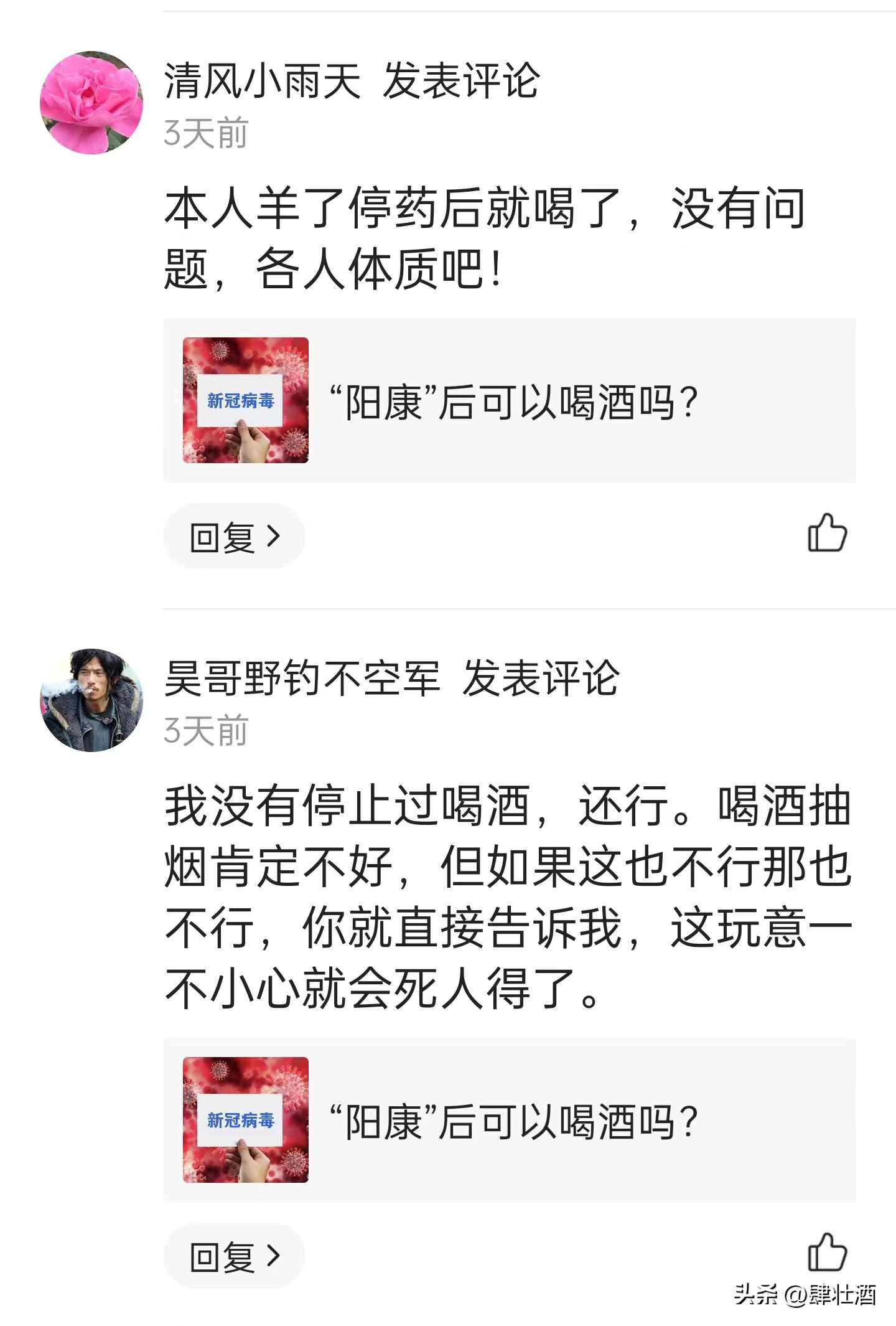This screenshot has height=1326, width=896.
Task: Open article card 阳康后可以喝酒吗 in second comment
Action: coord(510,1117)
